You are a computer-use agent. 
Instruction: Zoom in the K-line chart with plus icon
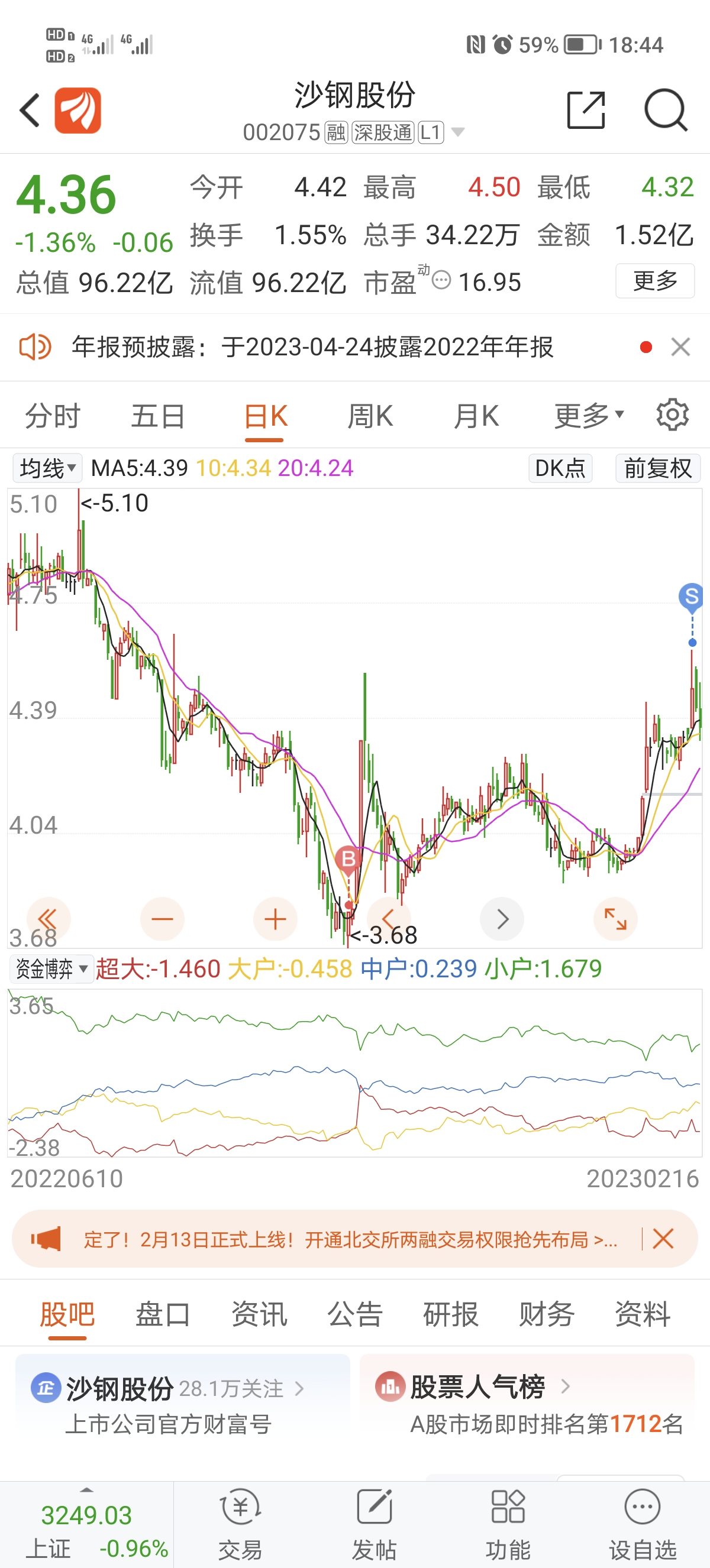coord(275,919)
